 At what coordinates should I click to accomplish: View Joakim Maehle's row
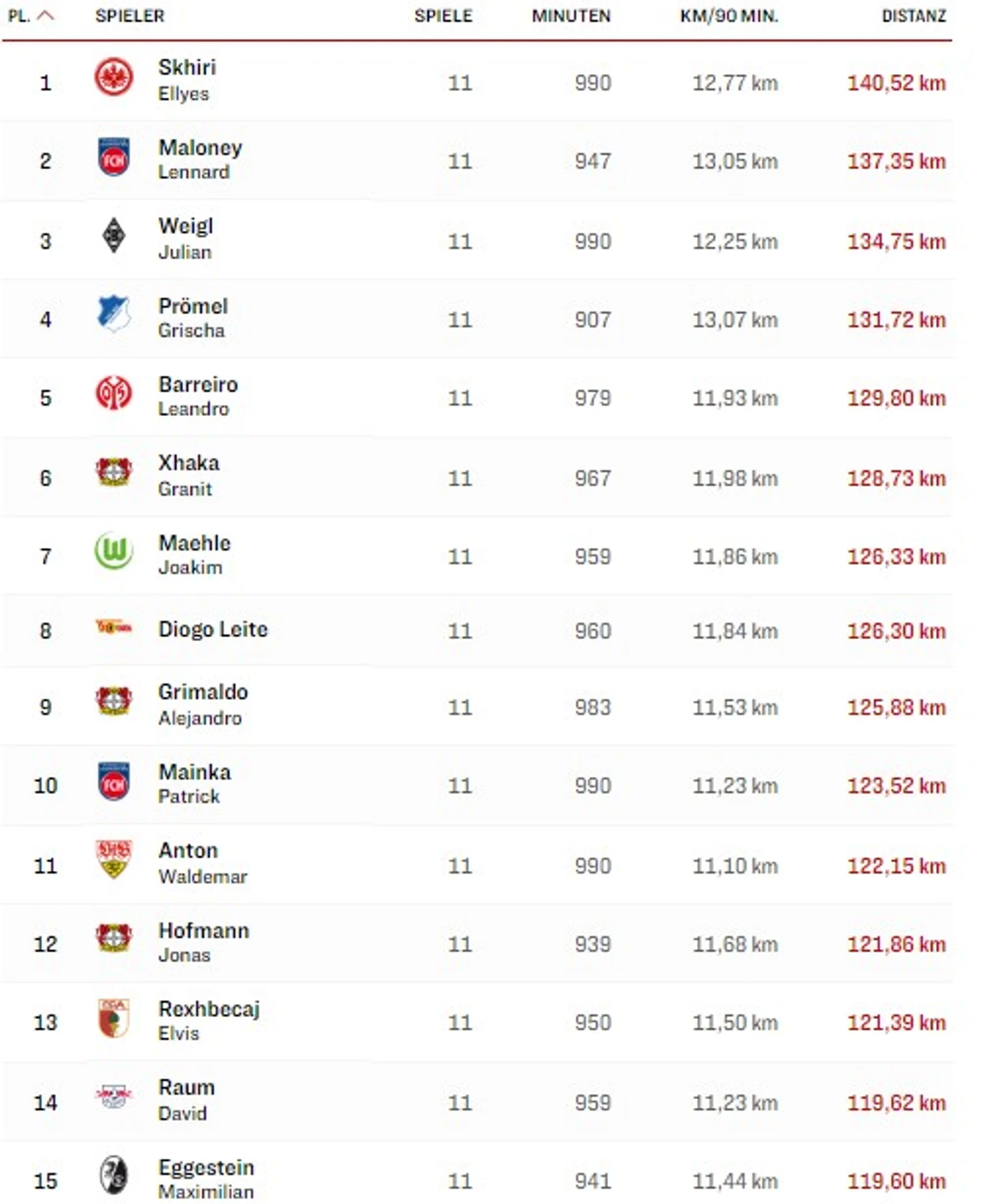[195, 554]
